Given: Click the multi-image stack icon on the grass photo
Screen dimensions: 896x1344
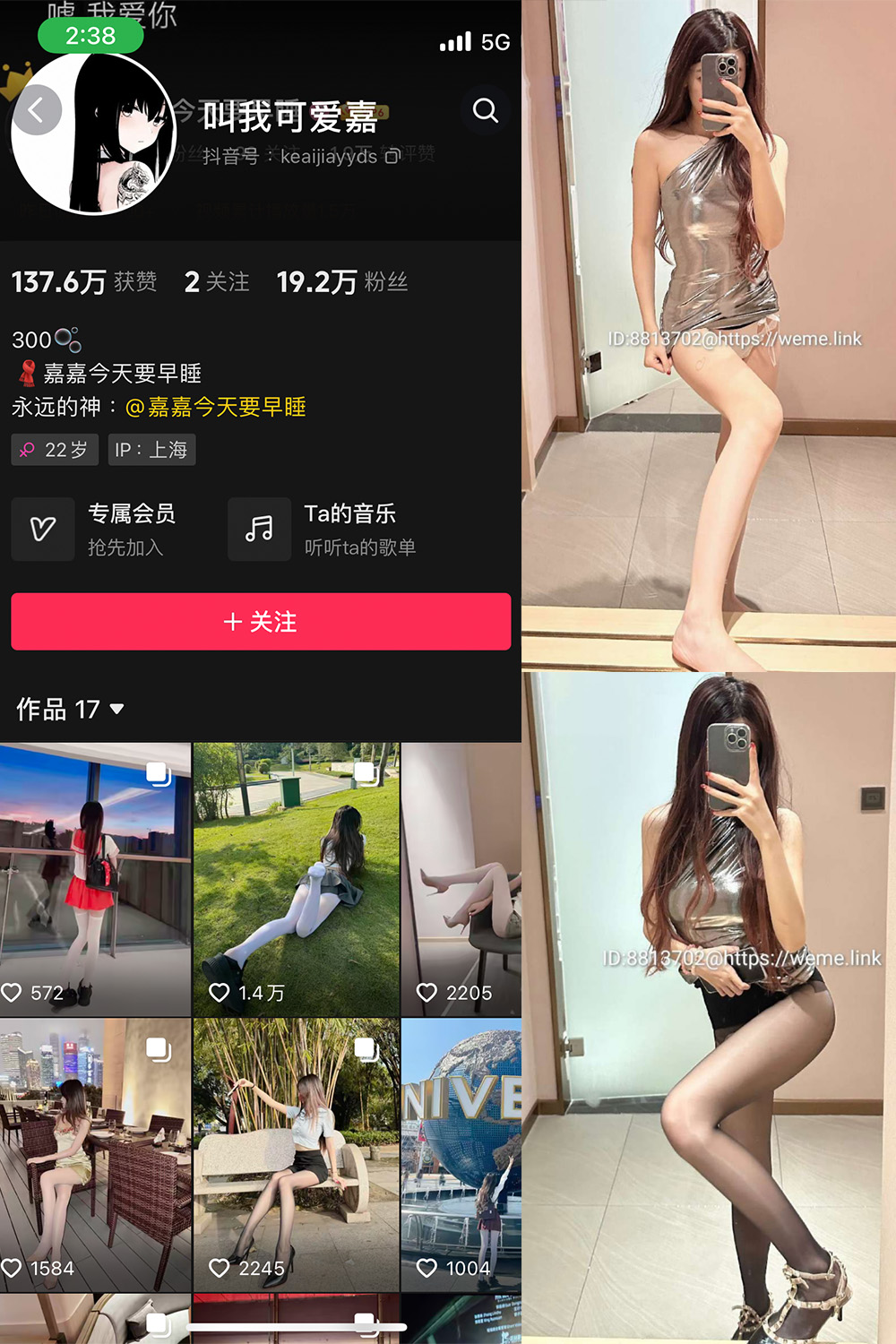Looking at the screenshot, I should point(365,771).
